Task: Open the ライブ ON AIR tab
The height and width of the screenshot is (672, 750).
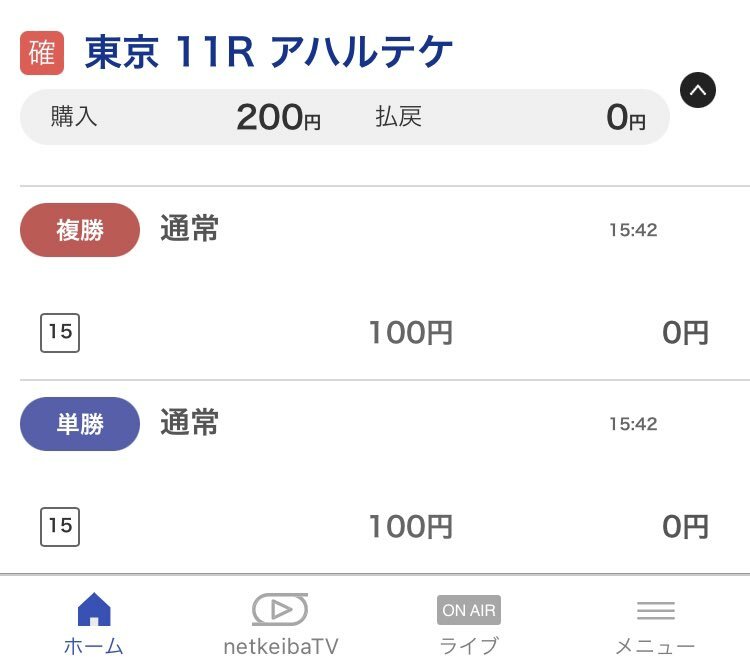Action: (x=469, y=624)
